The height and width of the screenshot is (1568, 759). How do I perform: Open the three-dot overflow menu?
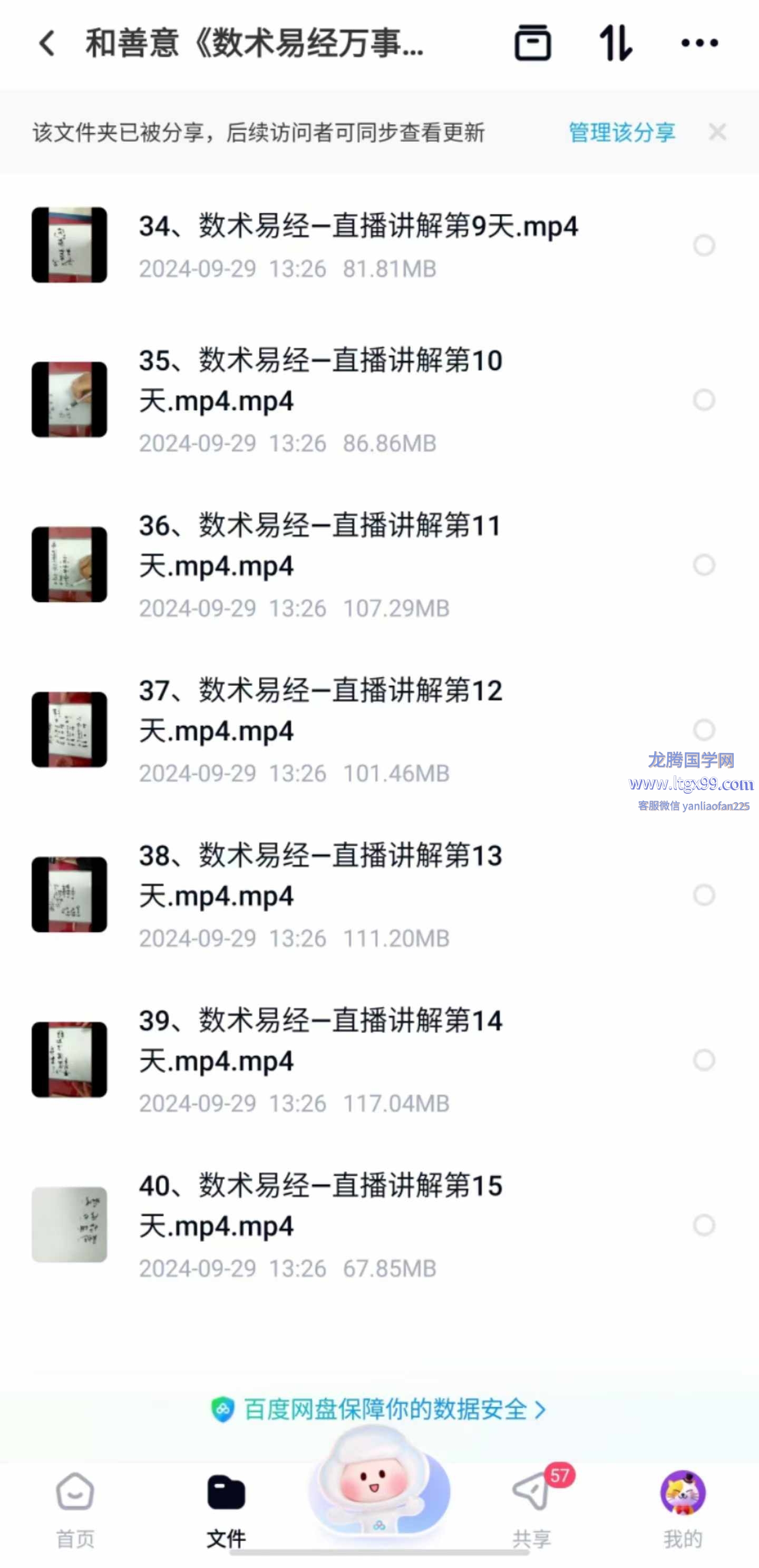pos(699,43)
